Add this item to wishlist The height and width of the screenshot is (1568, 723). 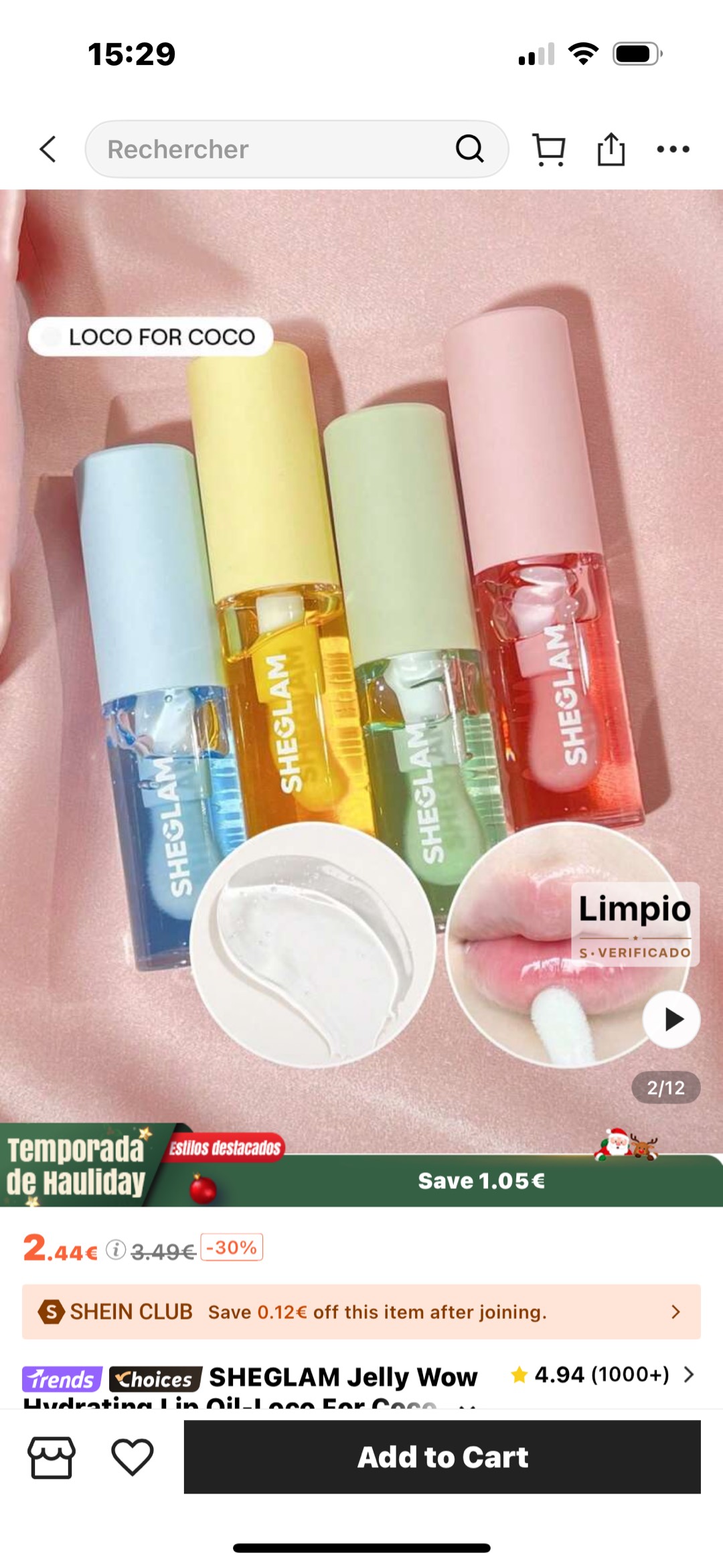click(133, 1458)
